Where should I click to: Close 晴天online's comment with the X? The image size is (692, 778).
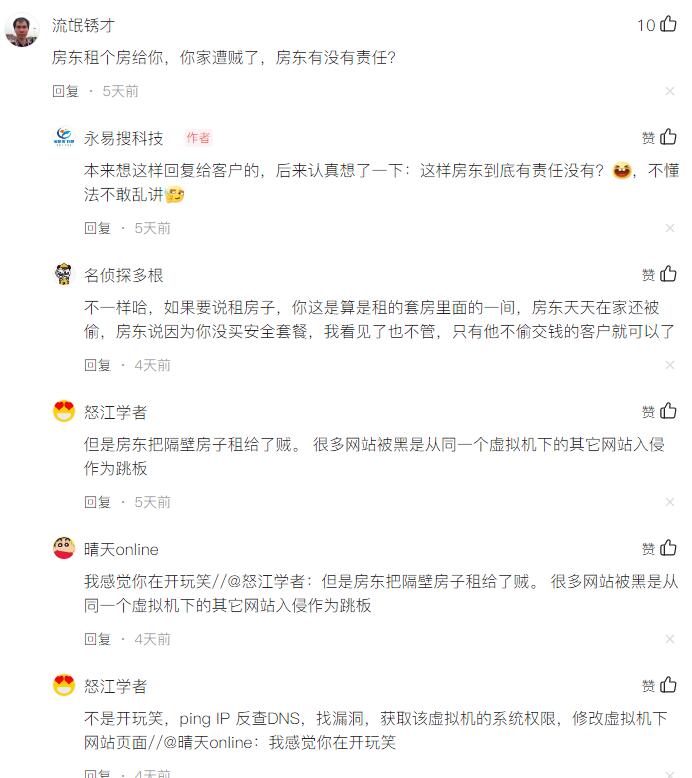click(x=670, y=639)
